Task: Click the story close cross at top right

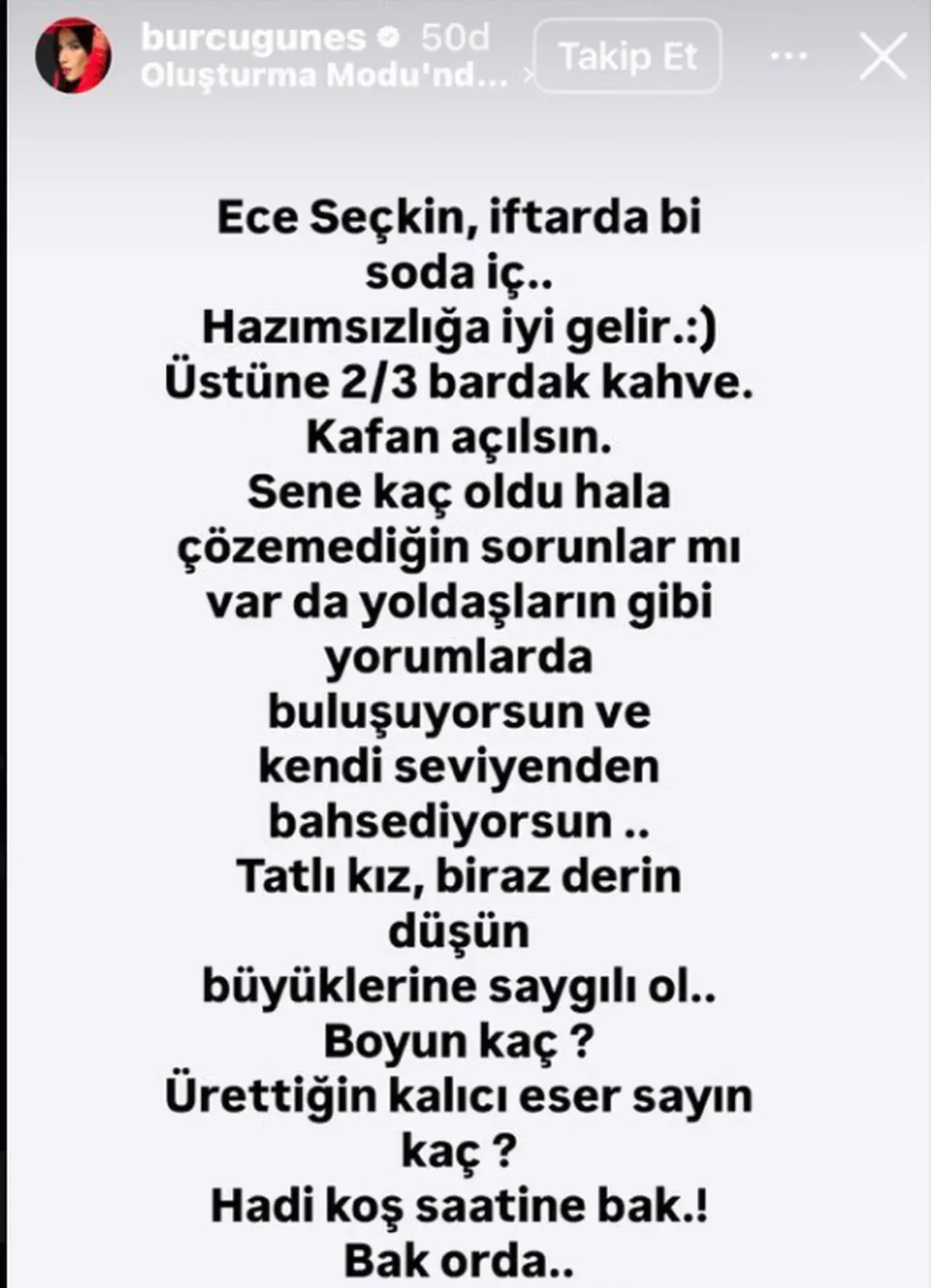Action: click(x=882, y=56)
